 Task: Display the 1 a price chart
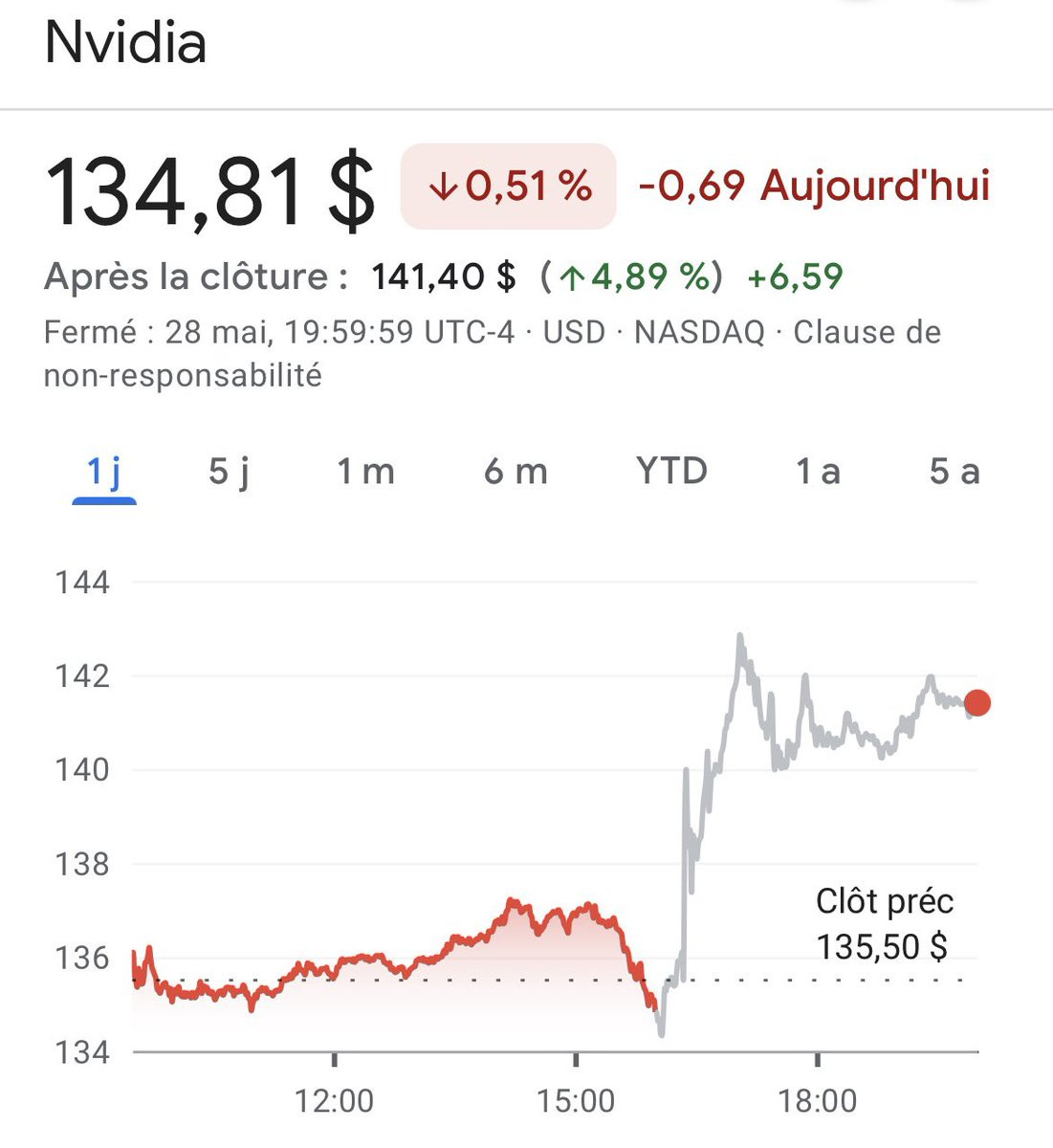[818, 472]
